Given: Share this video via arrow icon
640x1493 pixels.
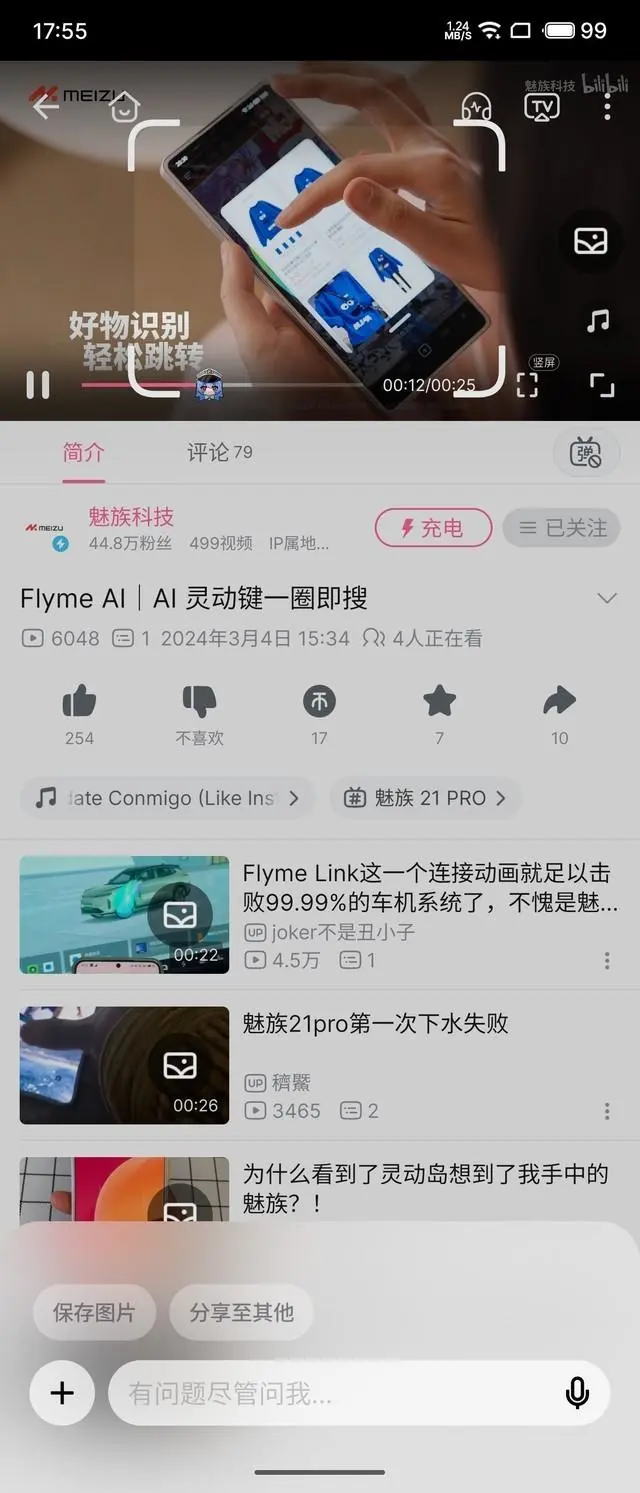Looking at the screenshot, I should 559,703.
